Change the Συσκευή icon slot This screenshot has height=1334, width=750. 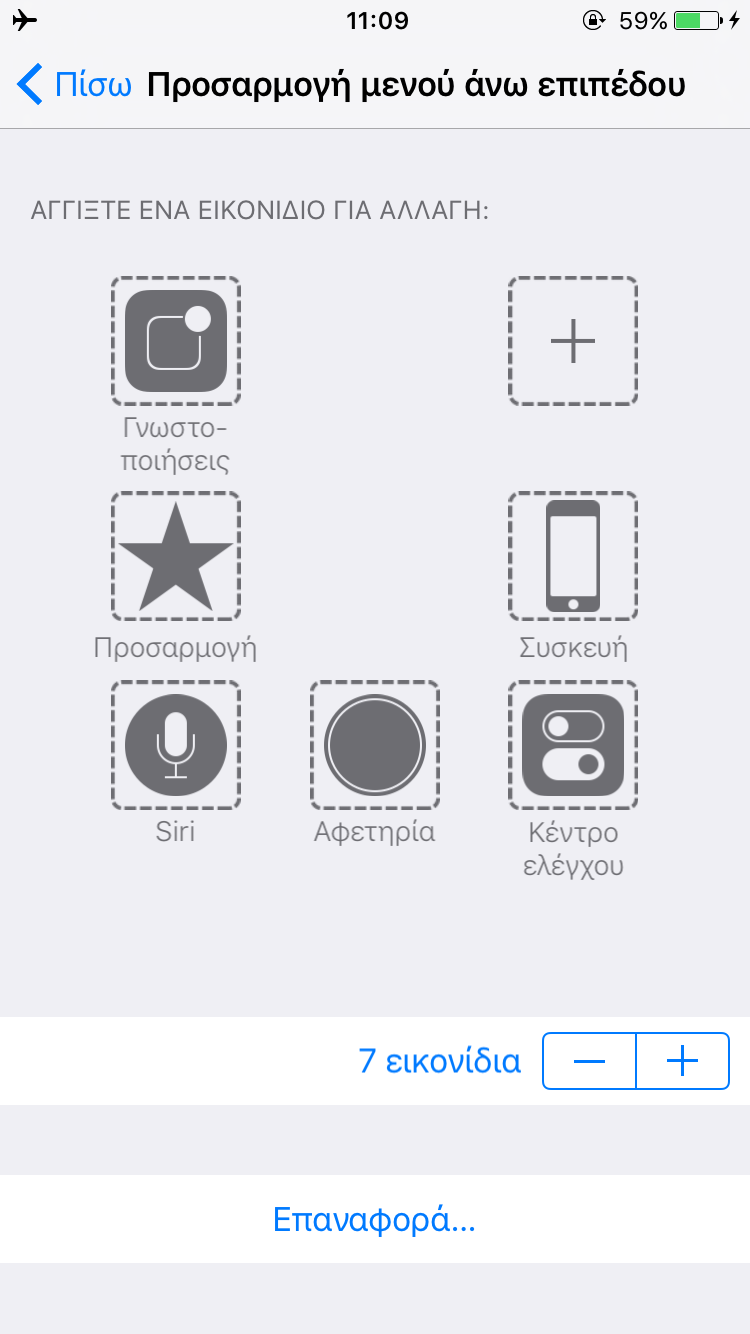click(573, 556)
